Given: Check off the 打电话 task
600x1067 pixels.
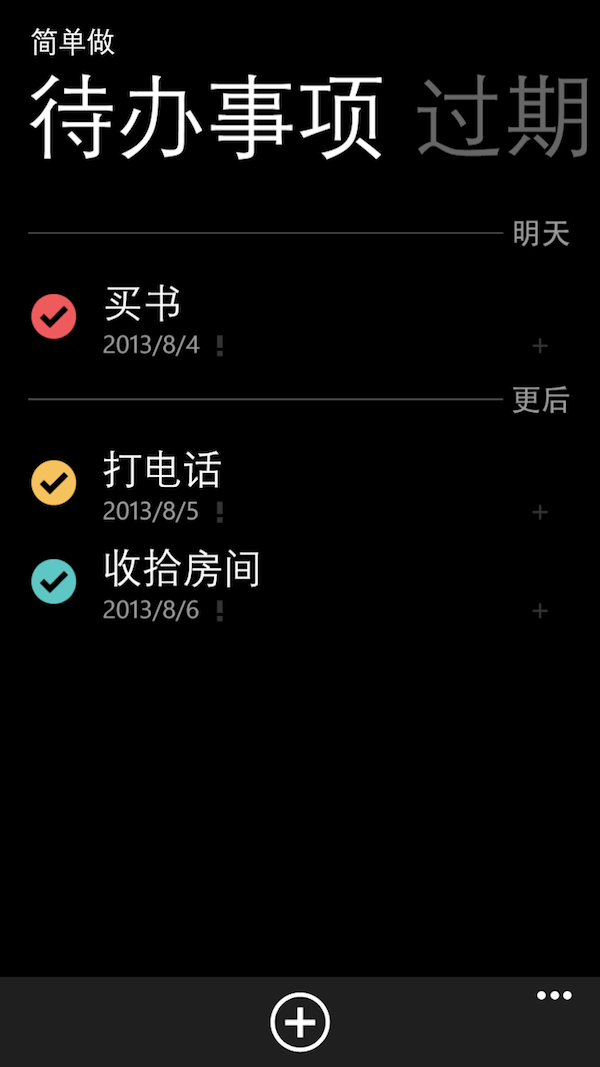Looking at the screenshot, I should (54, 482).
